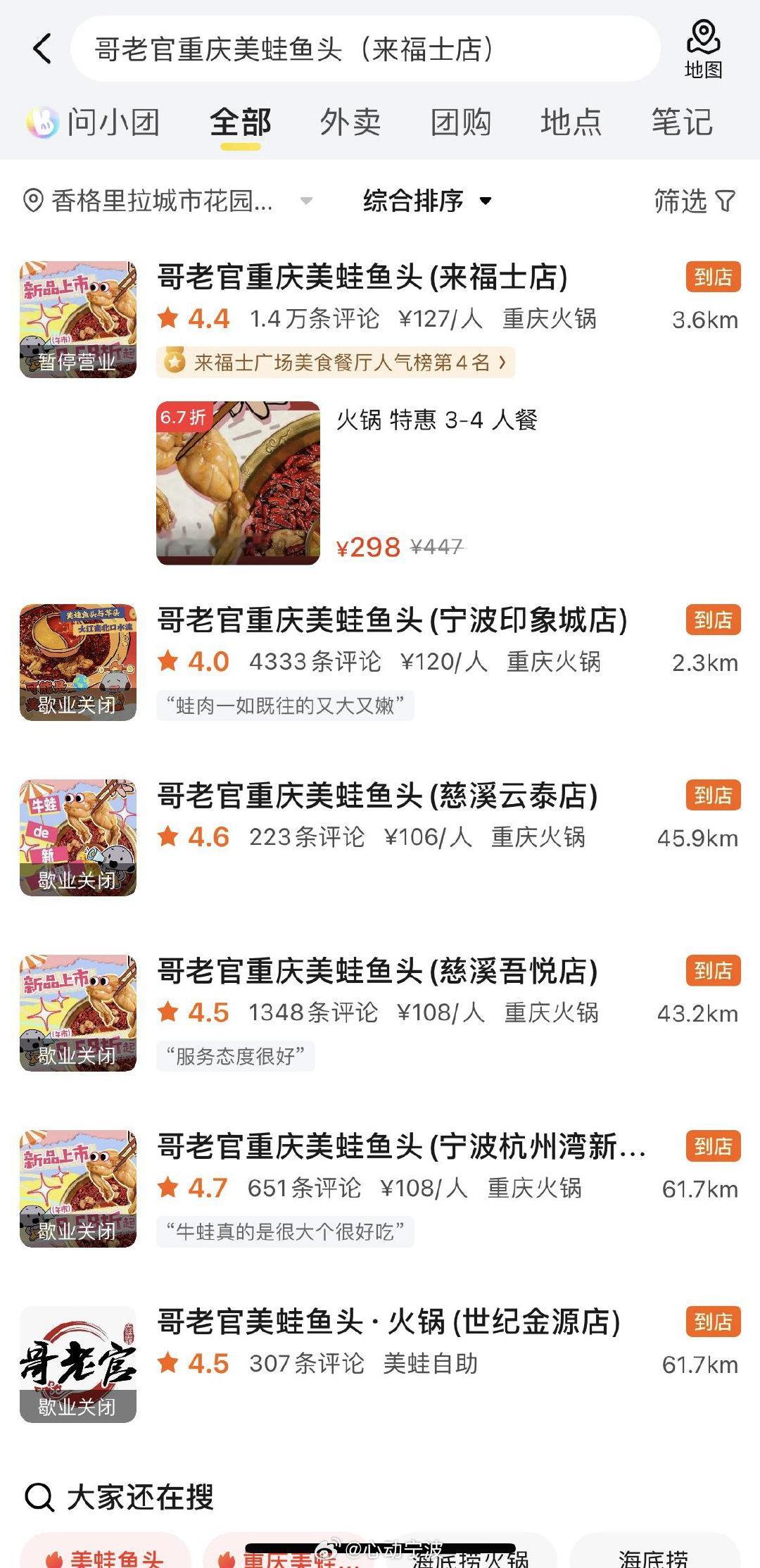Select the 慈溪云泰店 restaurant listing
760x1568 pixels.
click(377, 796)
